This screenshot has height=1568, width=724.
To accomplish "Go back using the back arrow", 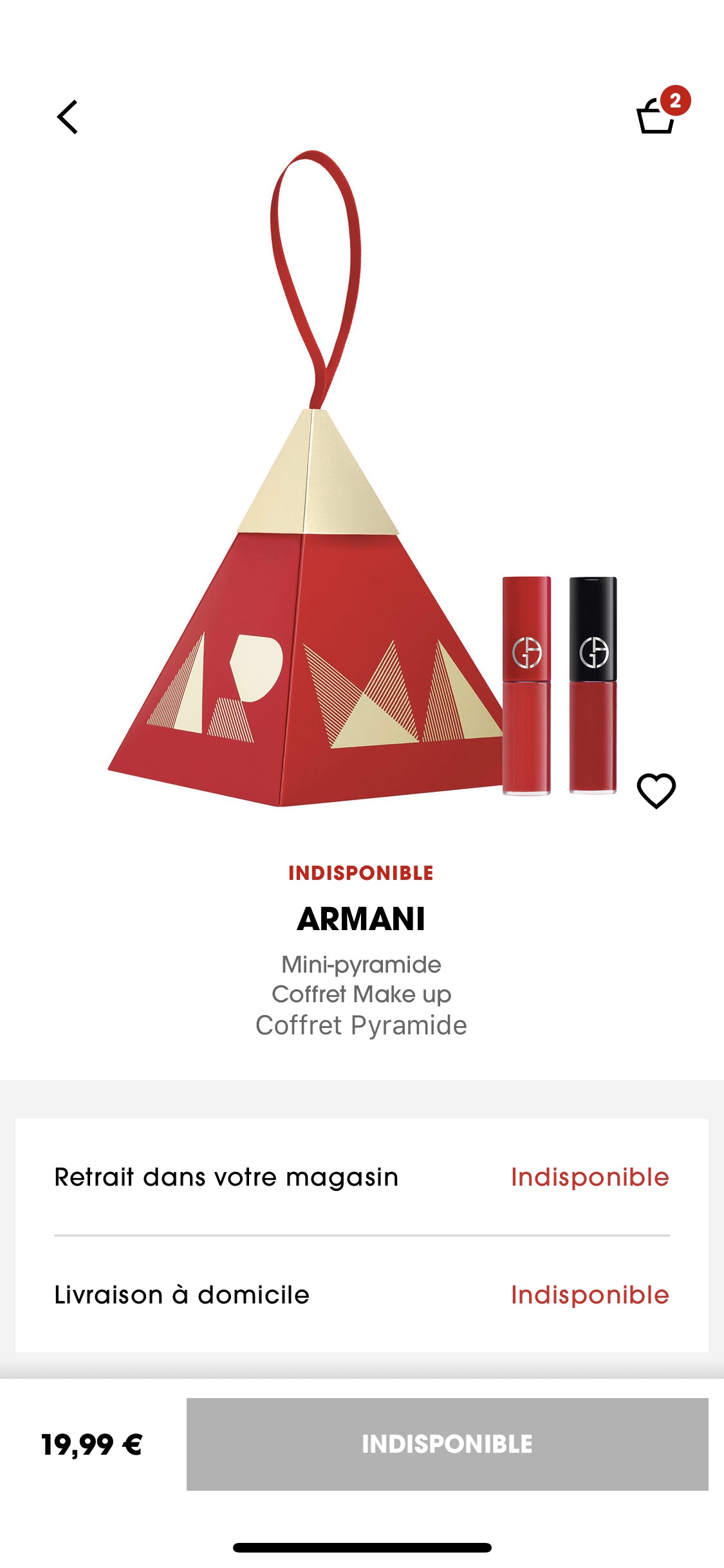I will click(68, 117).
